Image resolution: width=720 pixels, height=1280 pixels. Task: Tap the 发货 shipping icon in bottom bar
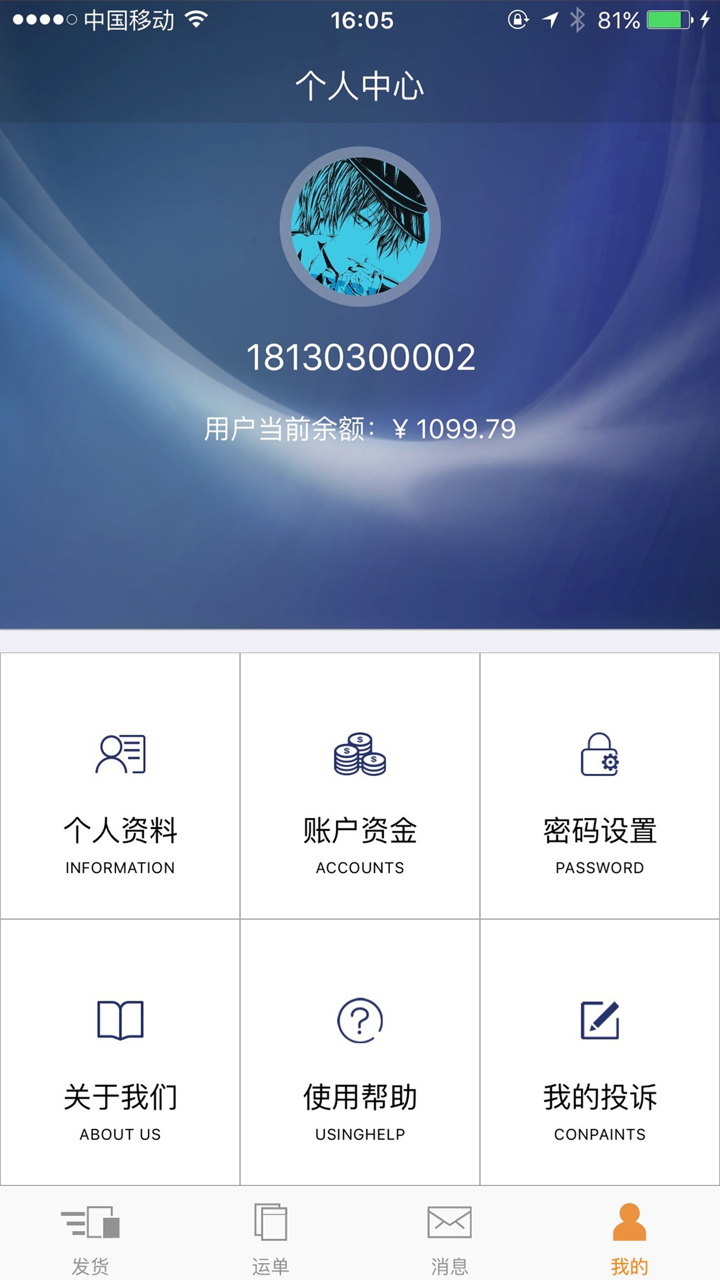(90, 1222)
